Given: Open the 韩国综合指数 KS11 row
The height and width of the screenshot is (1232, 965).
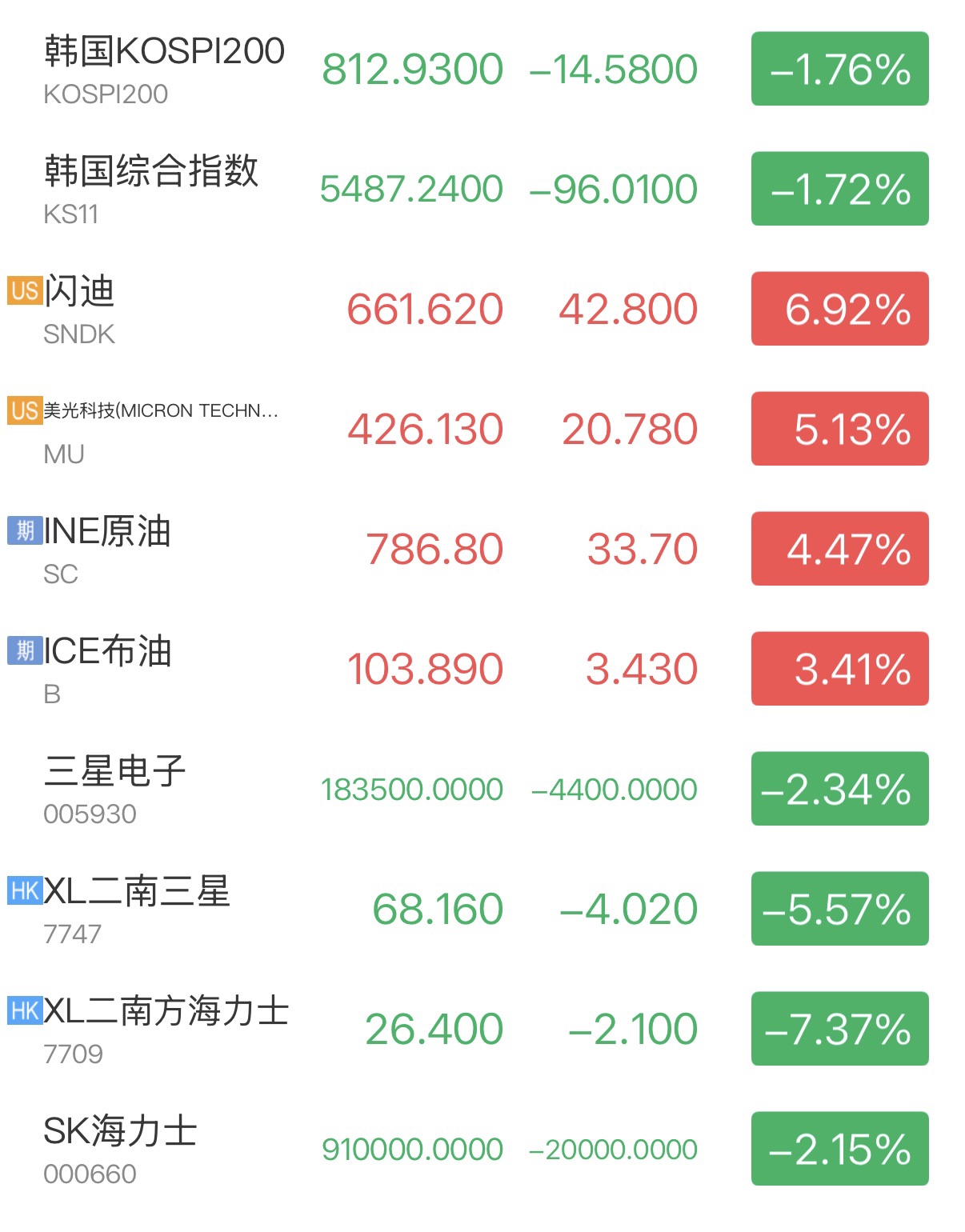Looking at the screenshot, I should [x=152, y=188].
